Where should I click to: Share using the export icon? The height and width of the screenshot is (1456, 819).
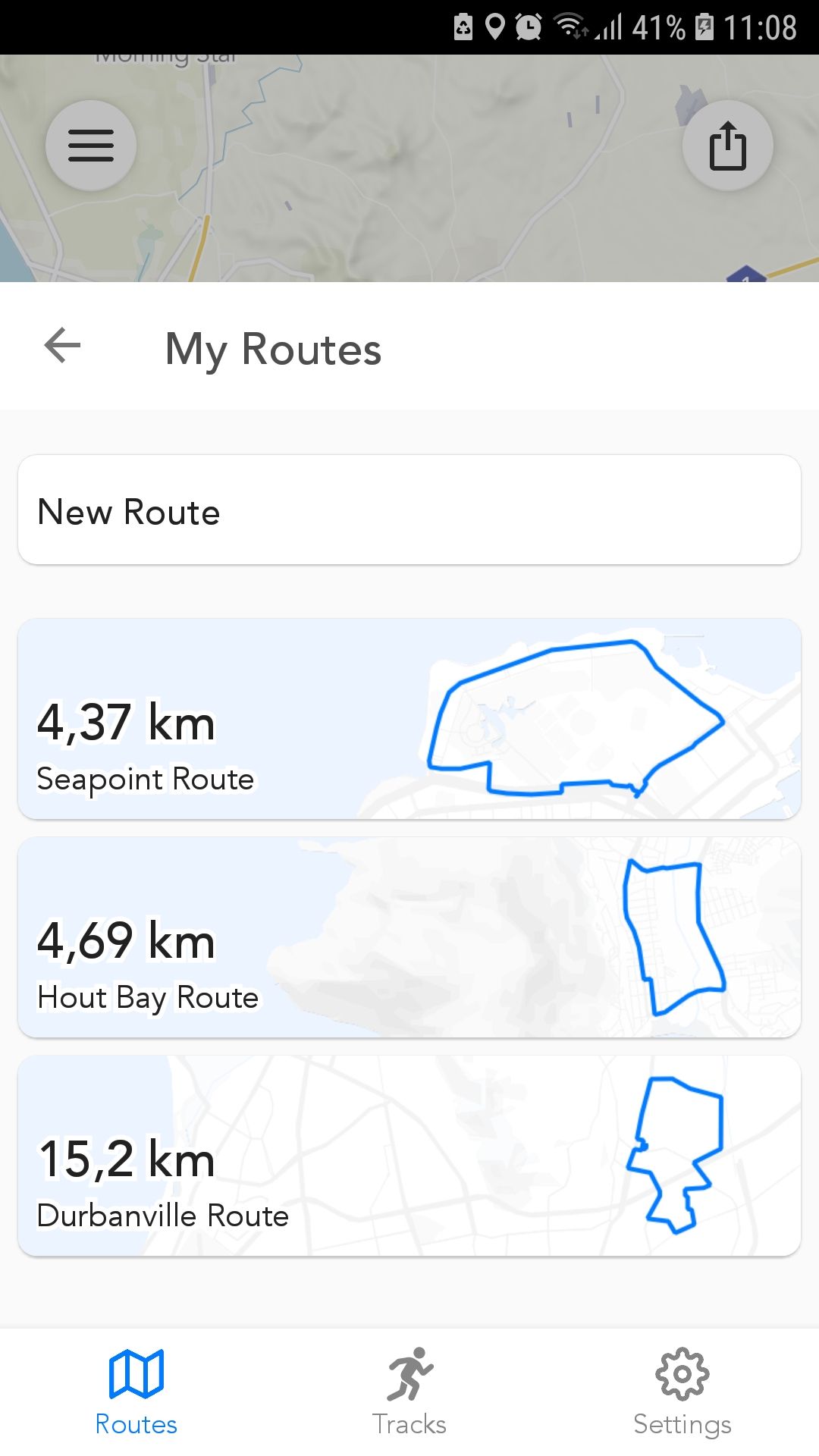(x=727, y=145)
